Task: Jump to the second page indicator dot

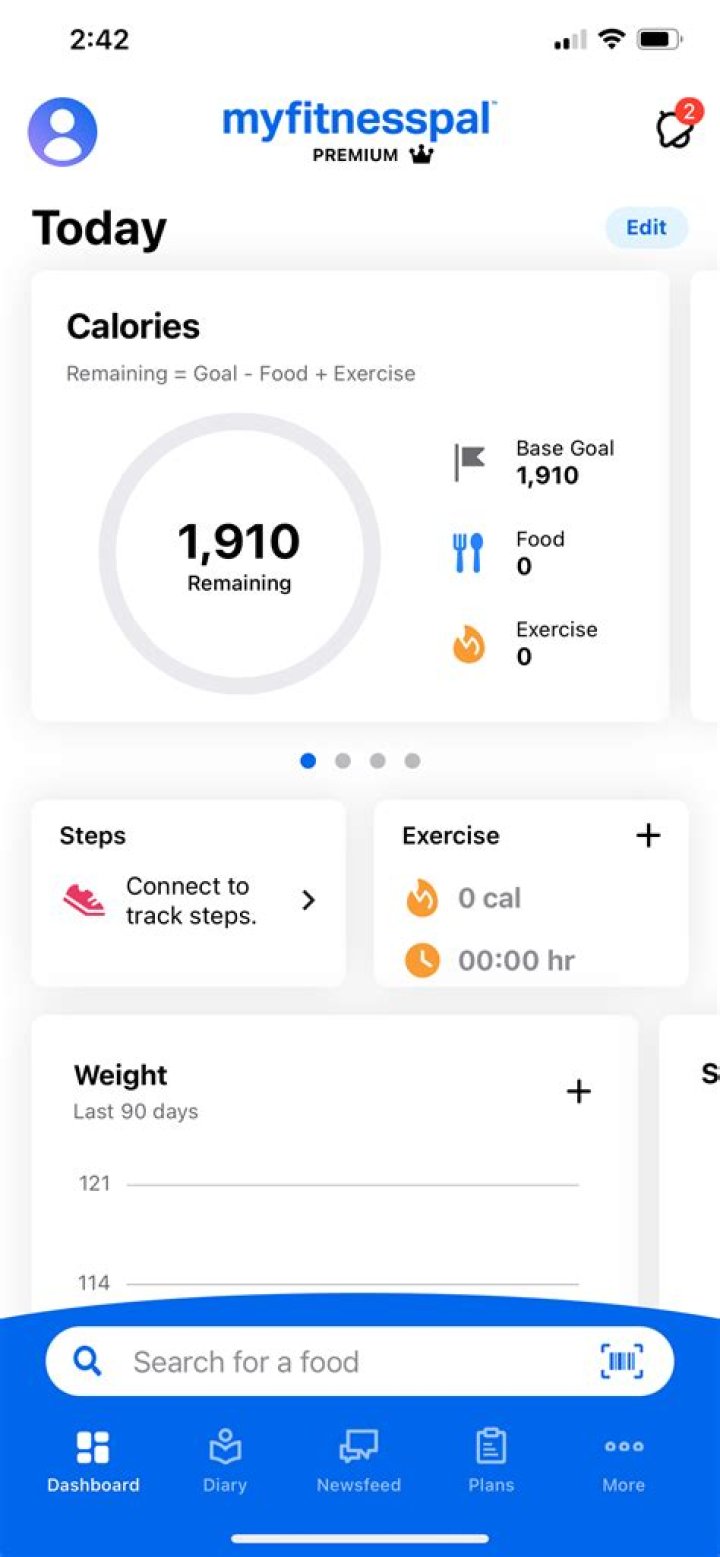Action: pyautogui.click(x=343, y=761)
